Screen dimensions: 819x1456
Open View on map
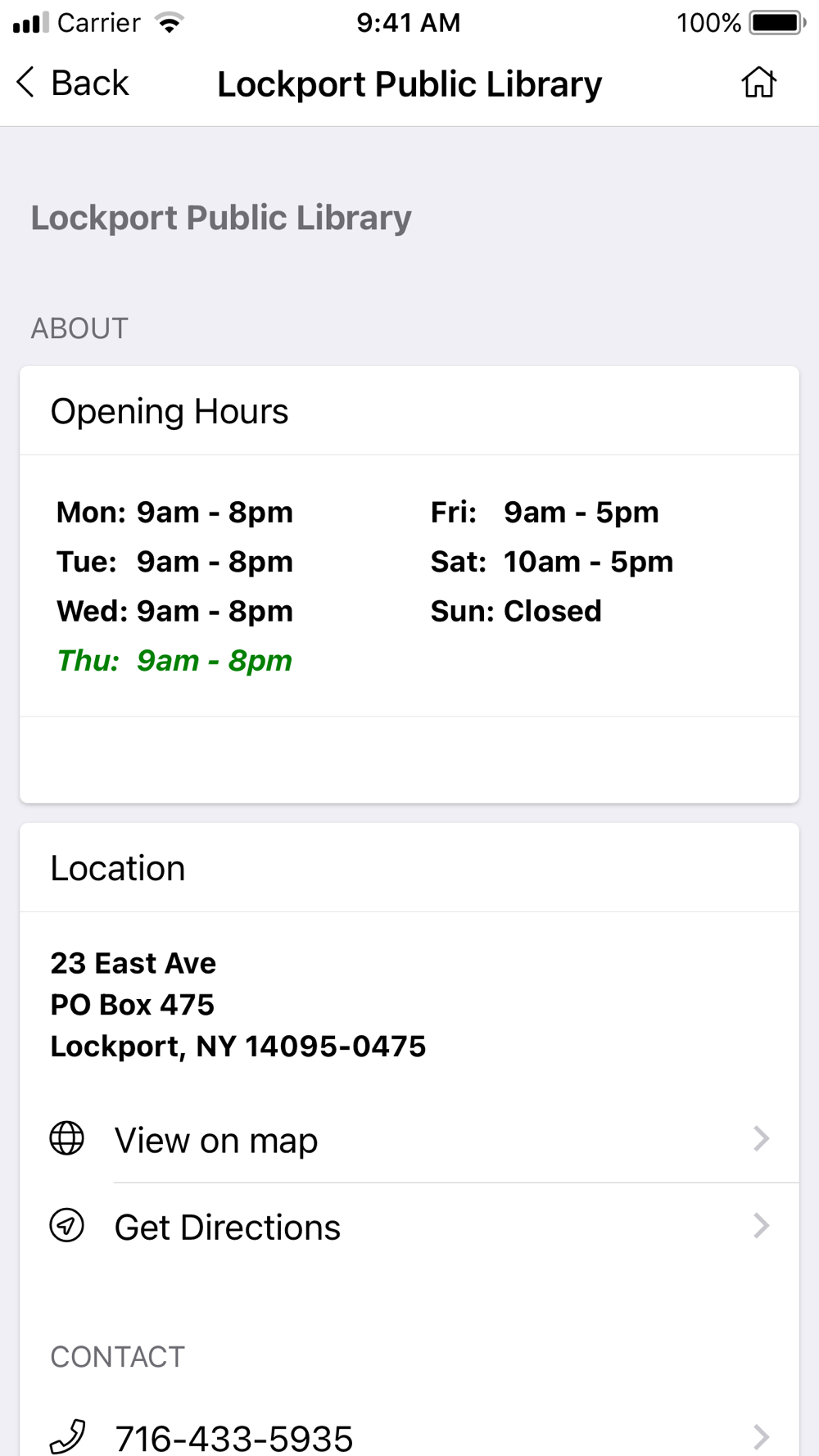(x=409, y=1140)
